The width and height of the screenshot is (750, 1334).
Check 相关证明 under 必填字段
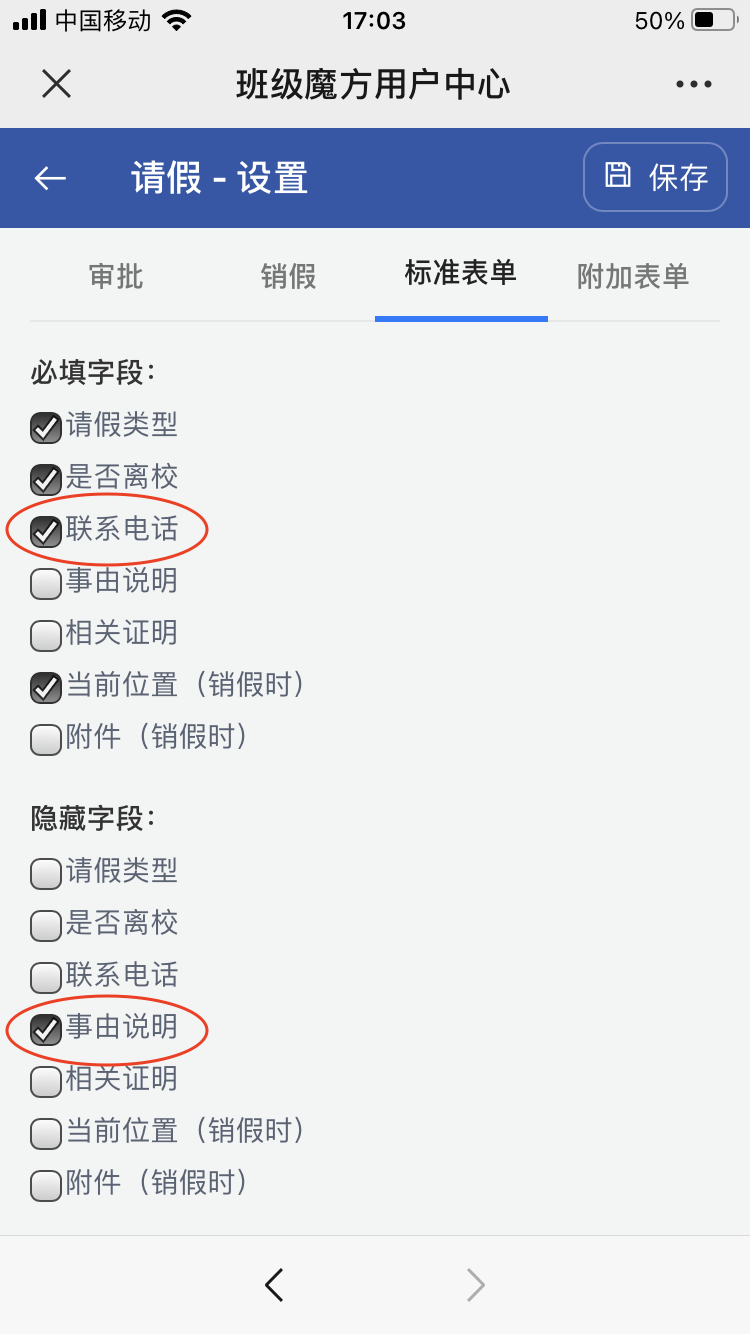pyautogui.click(x=46, y=636)
